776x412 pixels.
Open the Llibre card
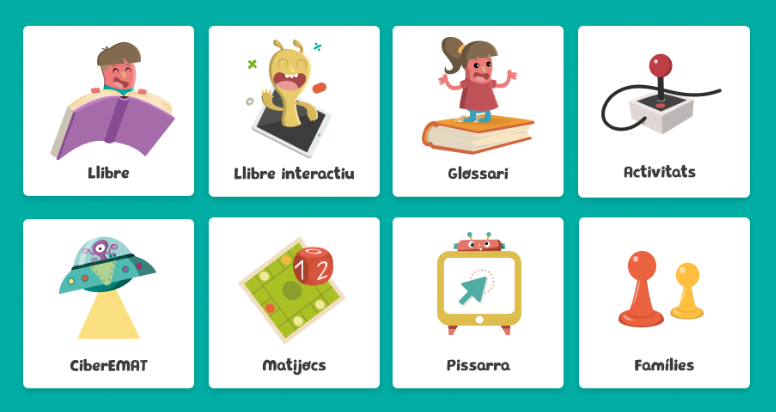108,111
